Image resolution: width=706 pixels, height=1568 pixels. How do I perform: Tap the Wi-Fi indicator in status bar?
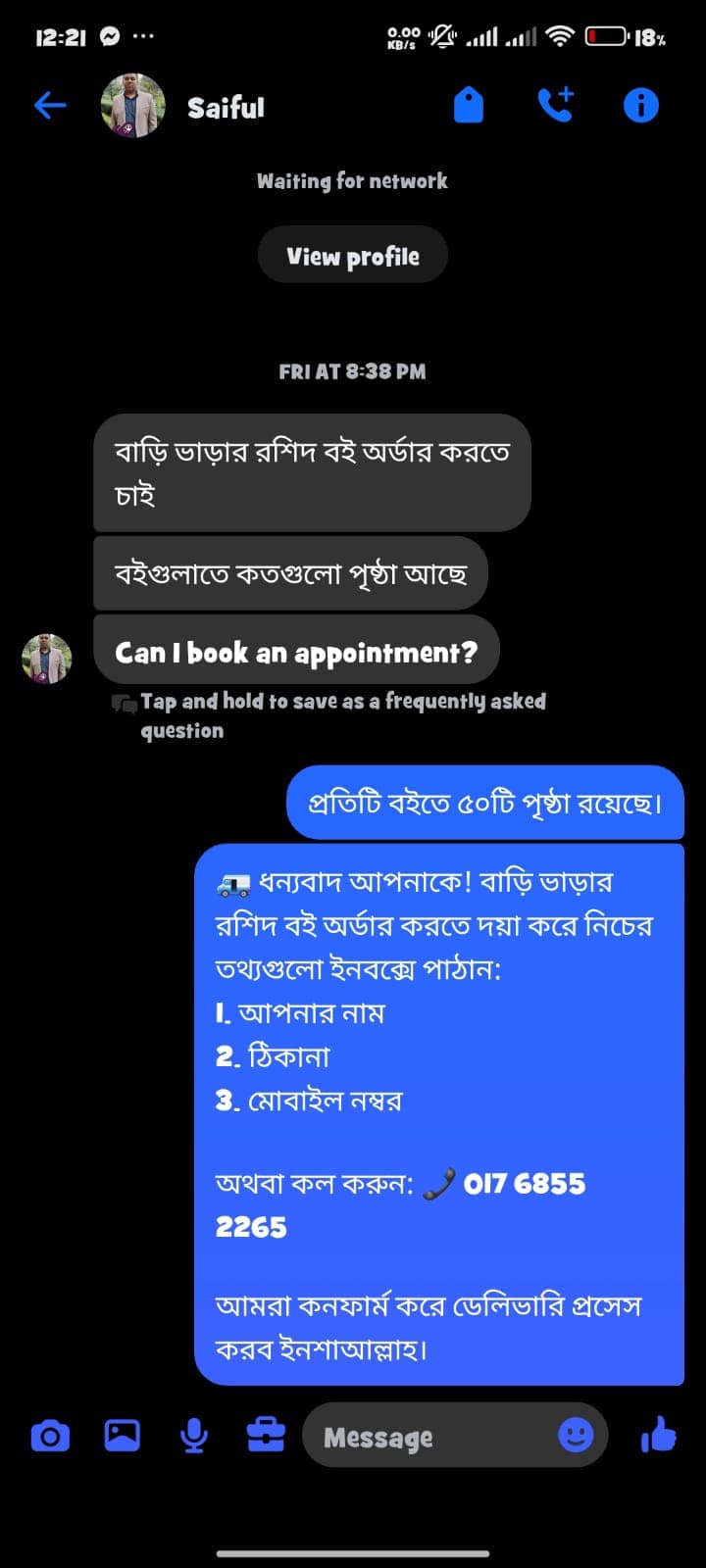[559, 36]
